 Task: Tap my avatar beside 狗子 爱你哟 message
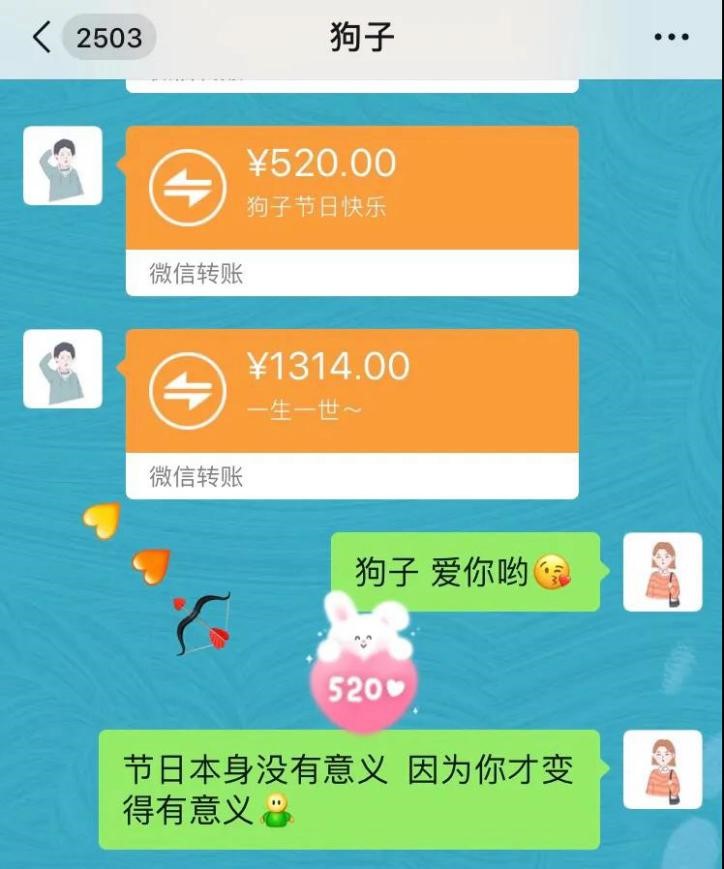662,572
